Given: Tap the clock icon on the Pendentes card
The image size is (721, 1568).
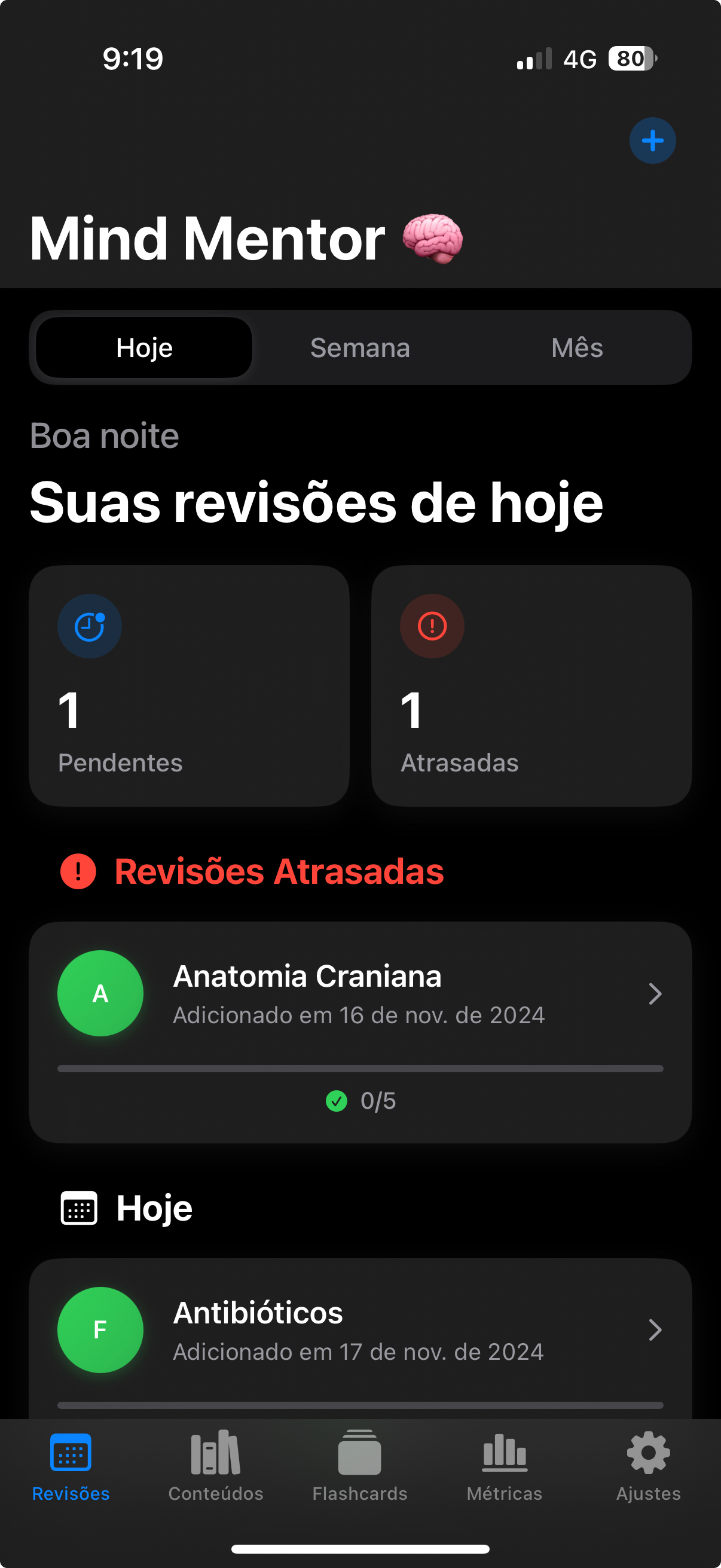Looking at the screenshot, I should pyautogui.click(x=89, y=625).
